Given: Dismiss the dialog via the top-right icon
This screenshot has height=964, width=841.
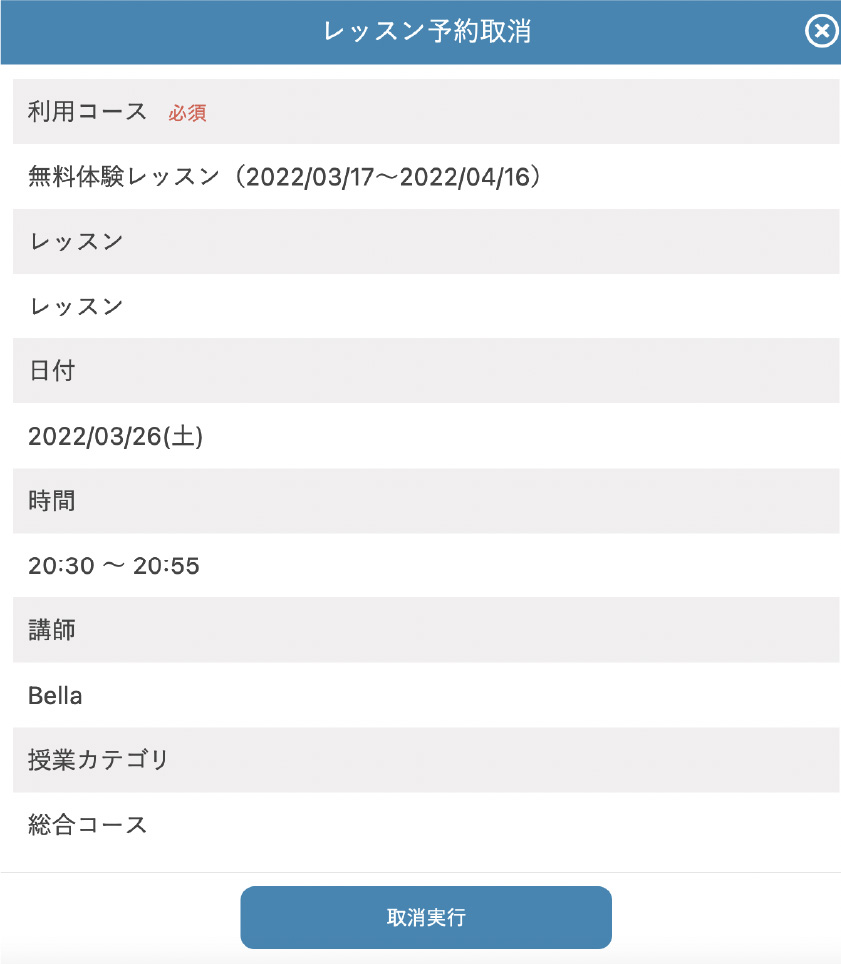Looking at the screenshot, I should coord(821,32).
